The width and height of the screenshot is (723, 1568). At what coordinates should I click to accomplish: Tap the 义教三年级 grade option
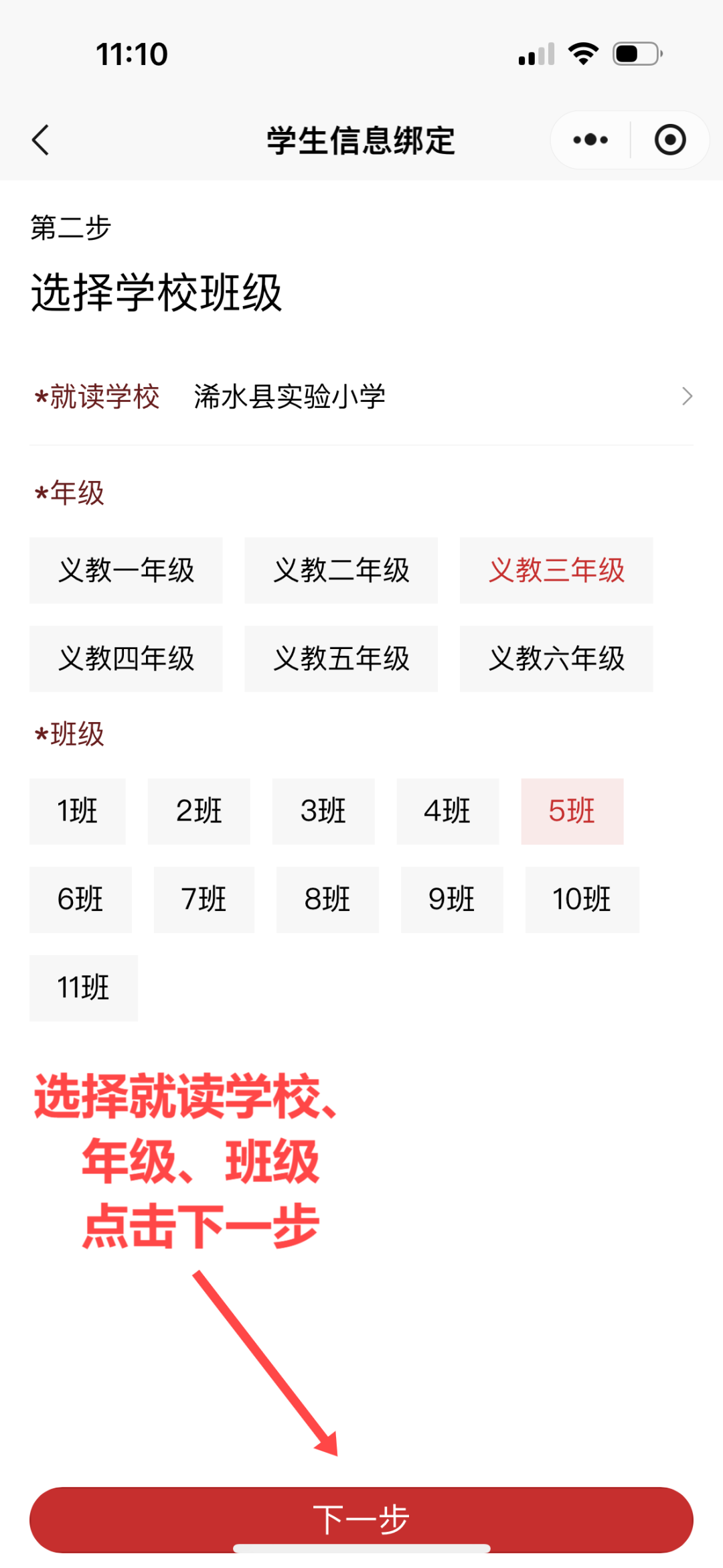[556, 571]
